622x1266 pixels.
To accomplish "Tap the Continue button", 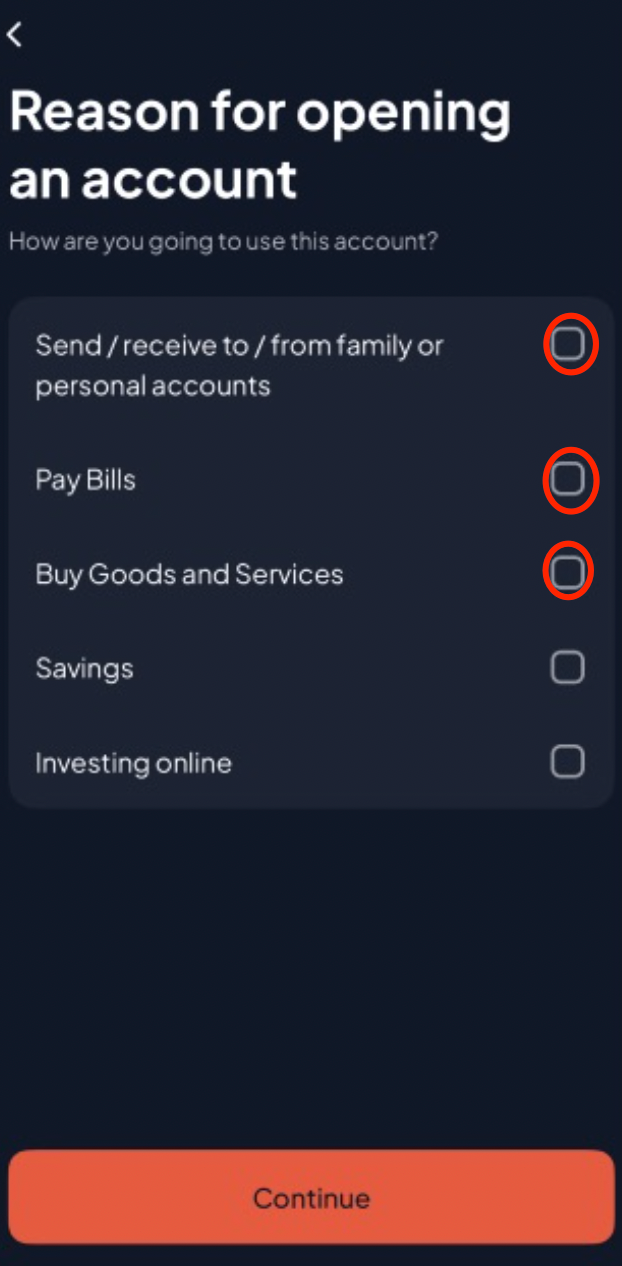I will 311,1197.
